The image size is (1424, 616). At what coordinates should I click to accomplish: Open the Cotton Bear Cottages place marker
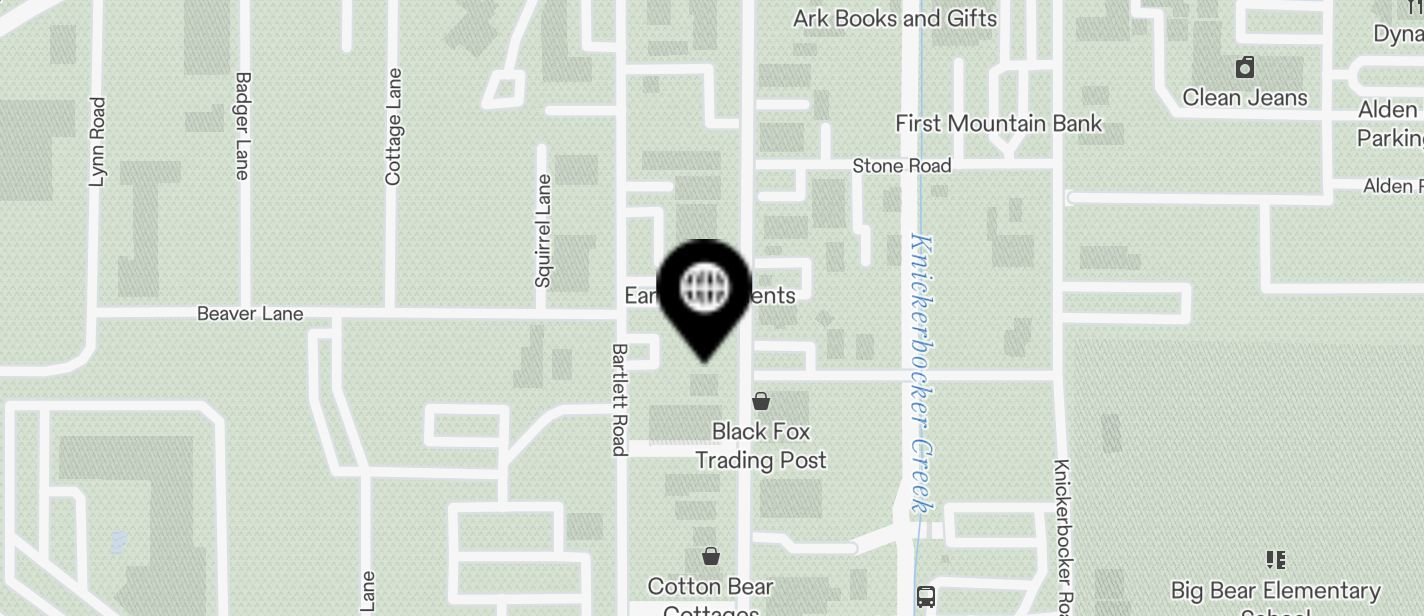(711, 556)
